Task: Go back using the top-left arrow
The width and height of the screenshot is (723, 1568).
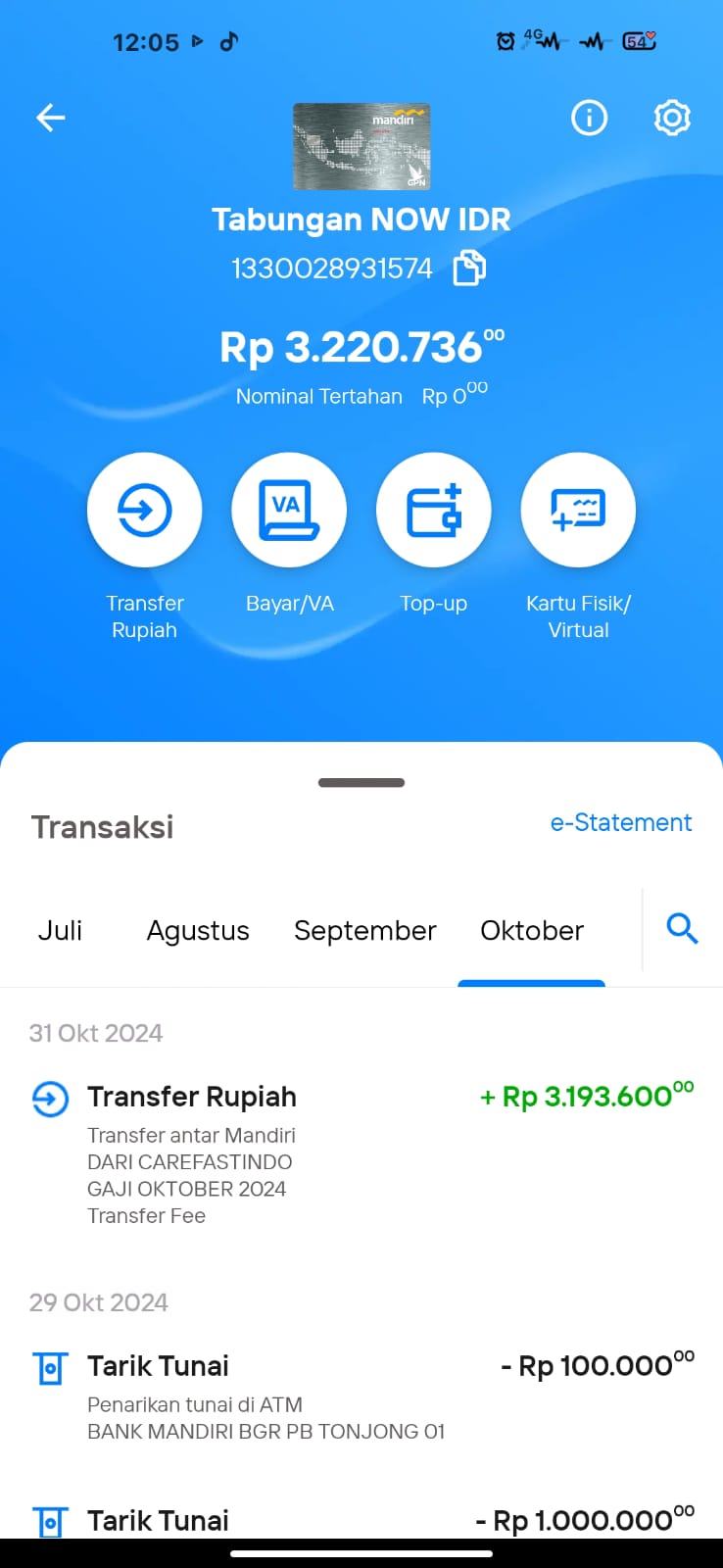Action: tap(51, 118)
